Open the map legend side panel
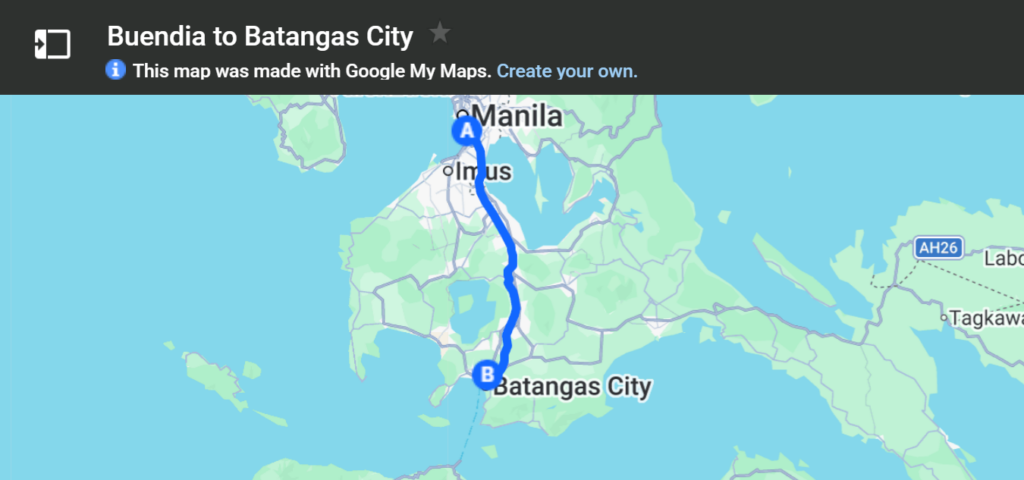Viewport: 1024px width, 480px height. pyautogui.click(x=51, y=44)
